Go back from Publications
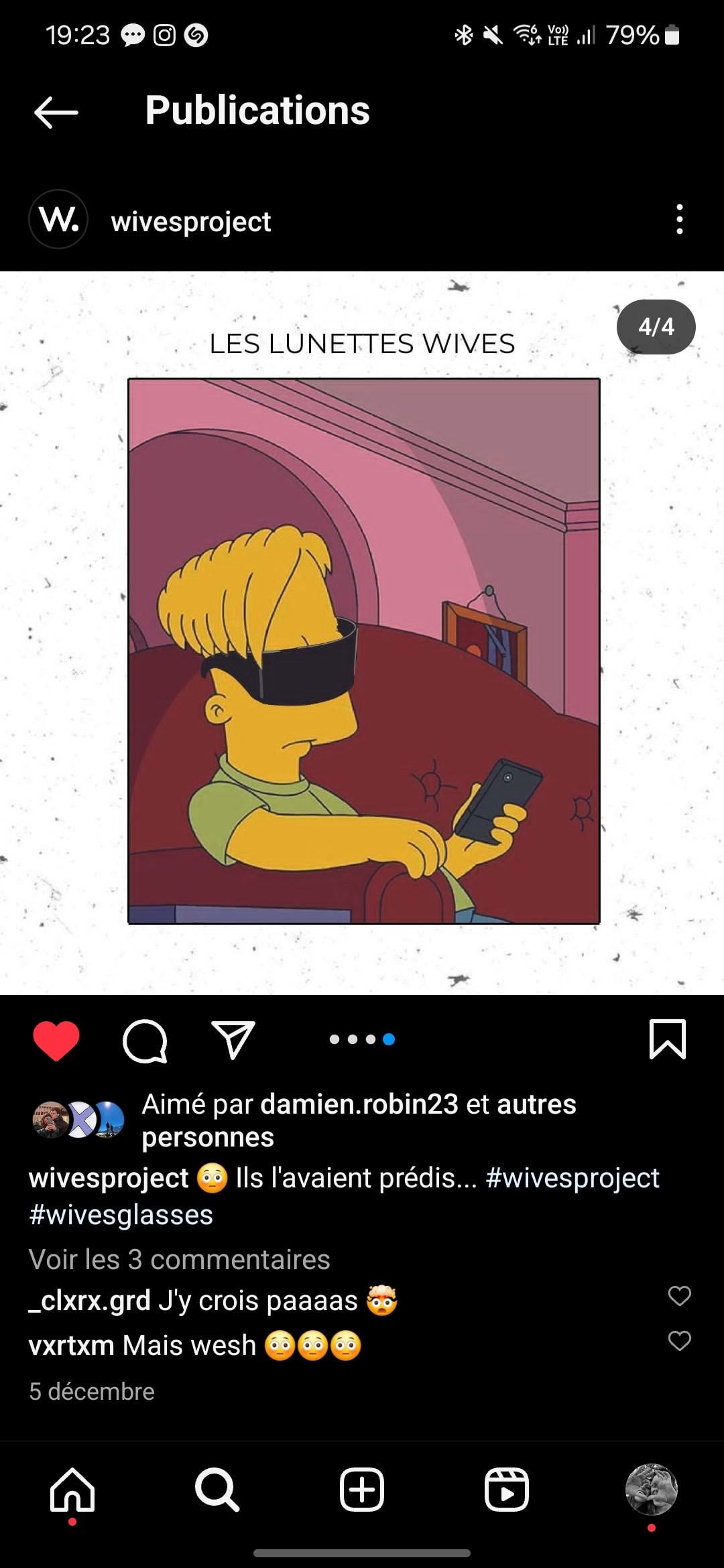The height and width of the screenshot is (1568, 724). [x=56, y=111]
